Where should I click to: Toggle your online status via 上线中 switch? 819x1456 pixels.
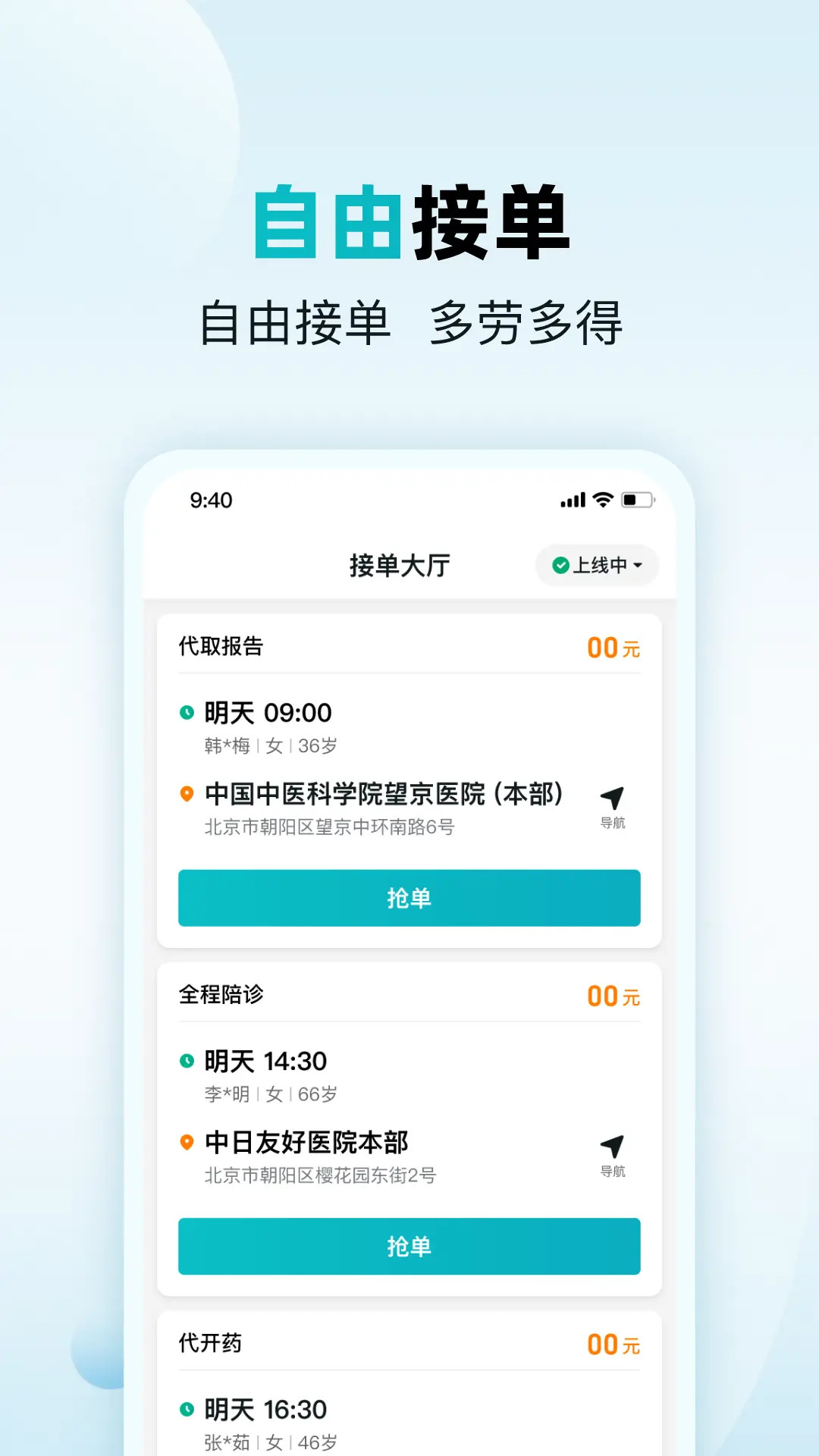click(596, 565)
